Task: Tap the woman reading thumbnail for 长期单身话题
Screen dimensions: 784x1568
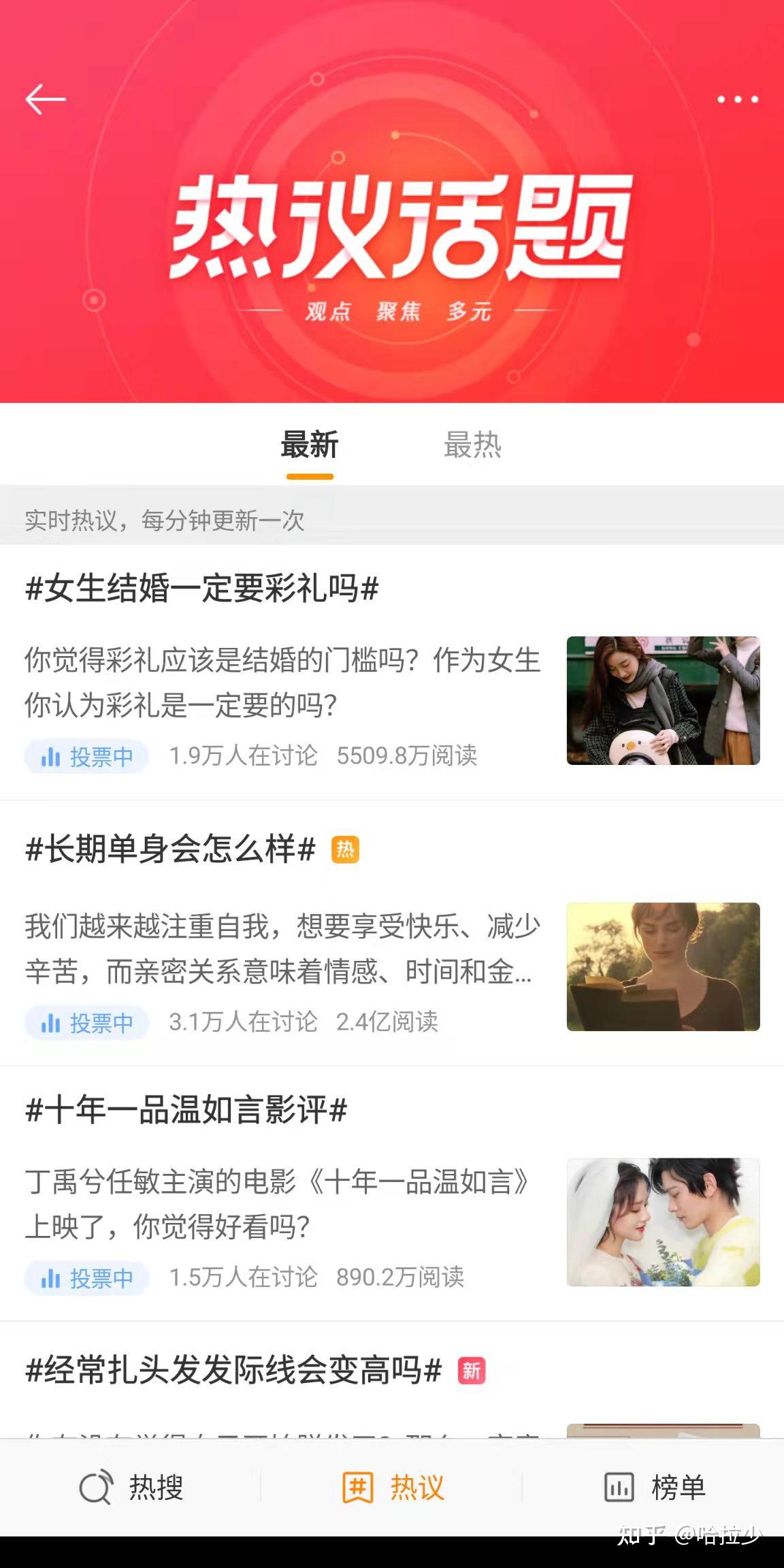Action: [x=664, y=966]
